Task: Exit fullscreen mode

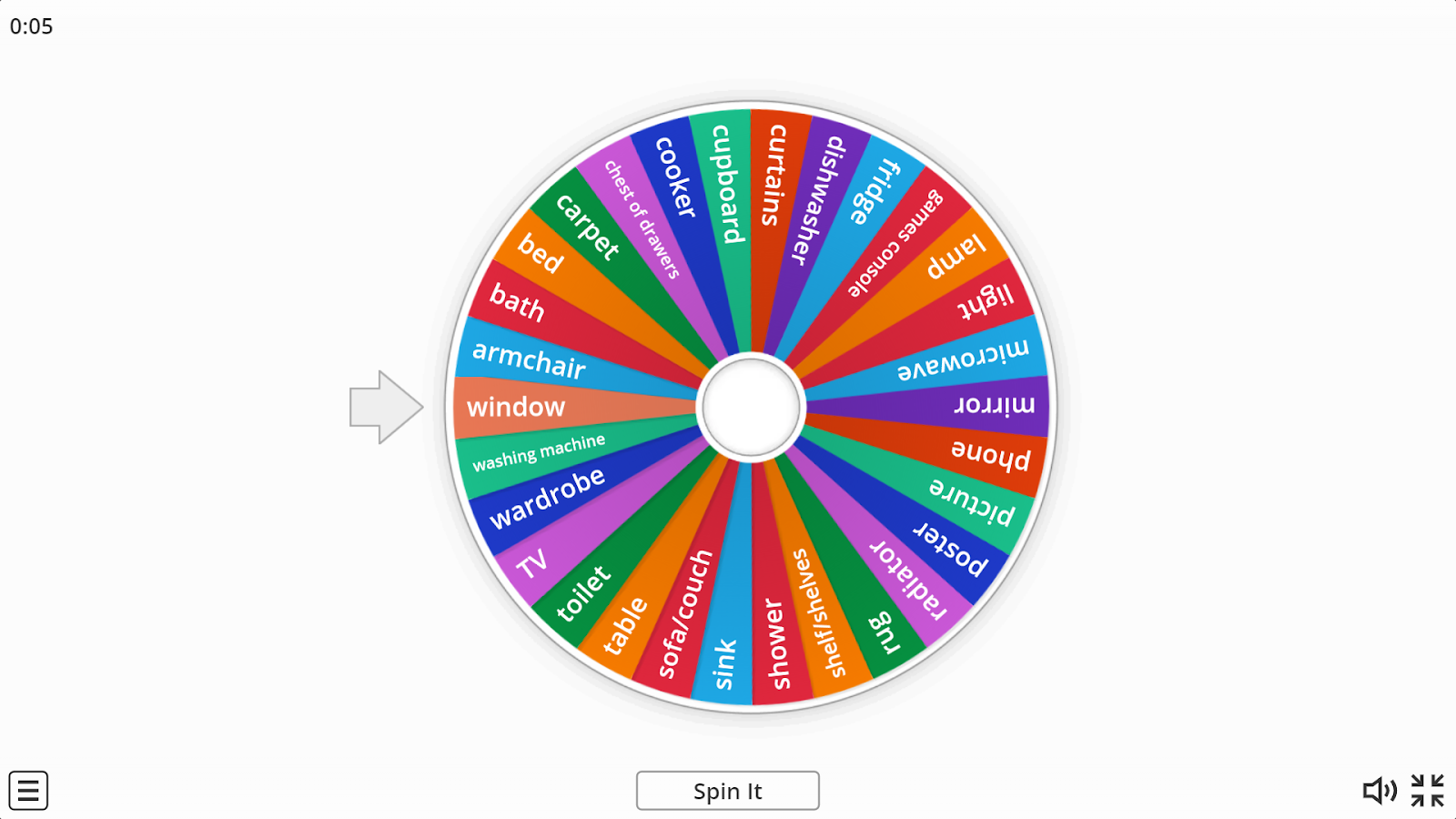Action: click(1427, 791)
